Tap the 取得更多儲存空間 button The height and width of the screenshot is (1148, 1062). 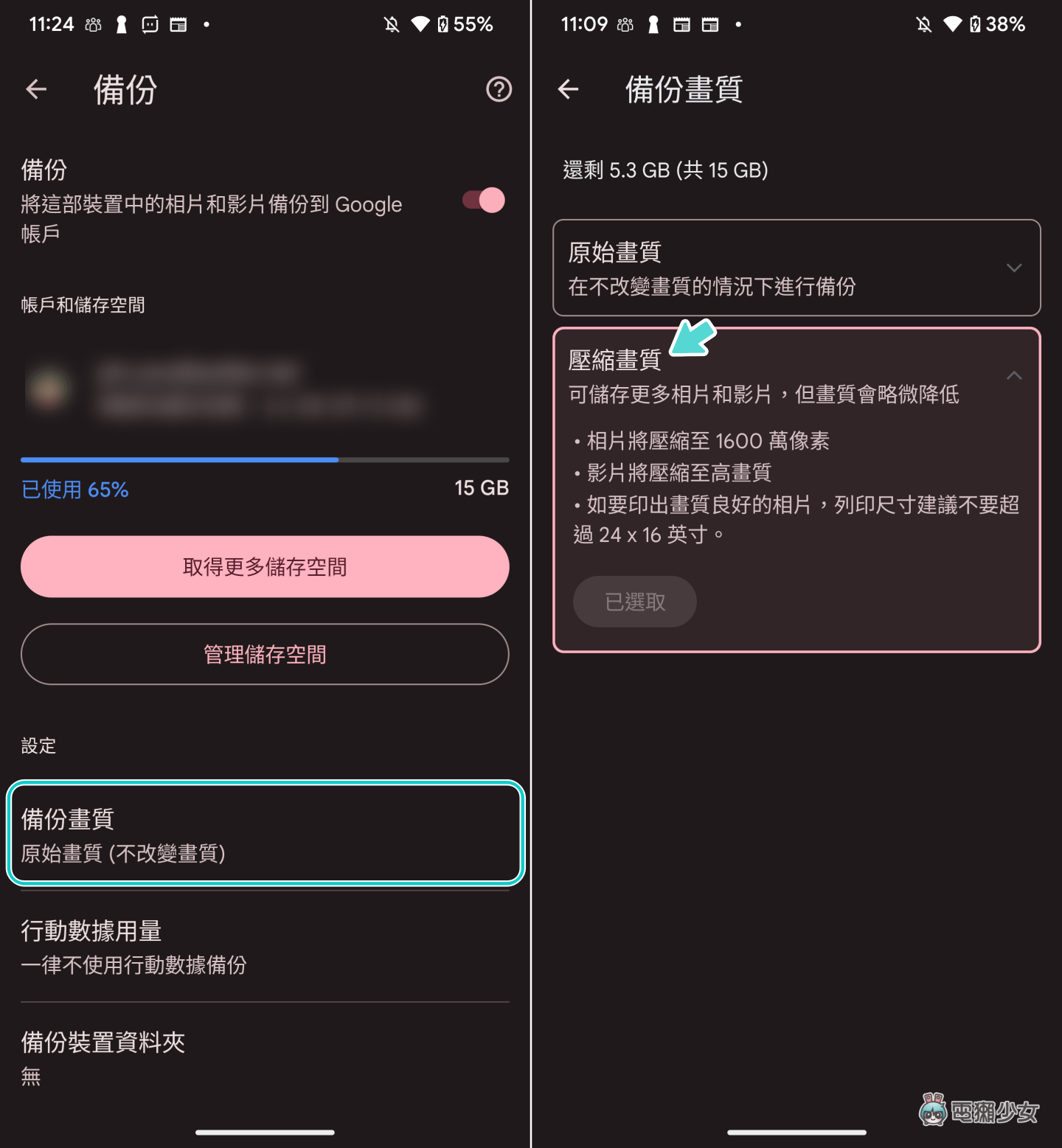[x=265, y=566]
